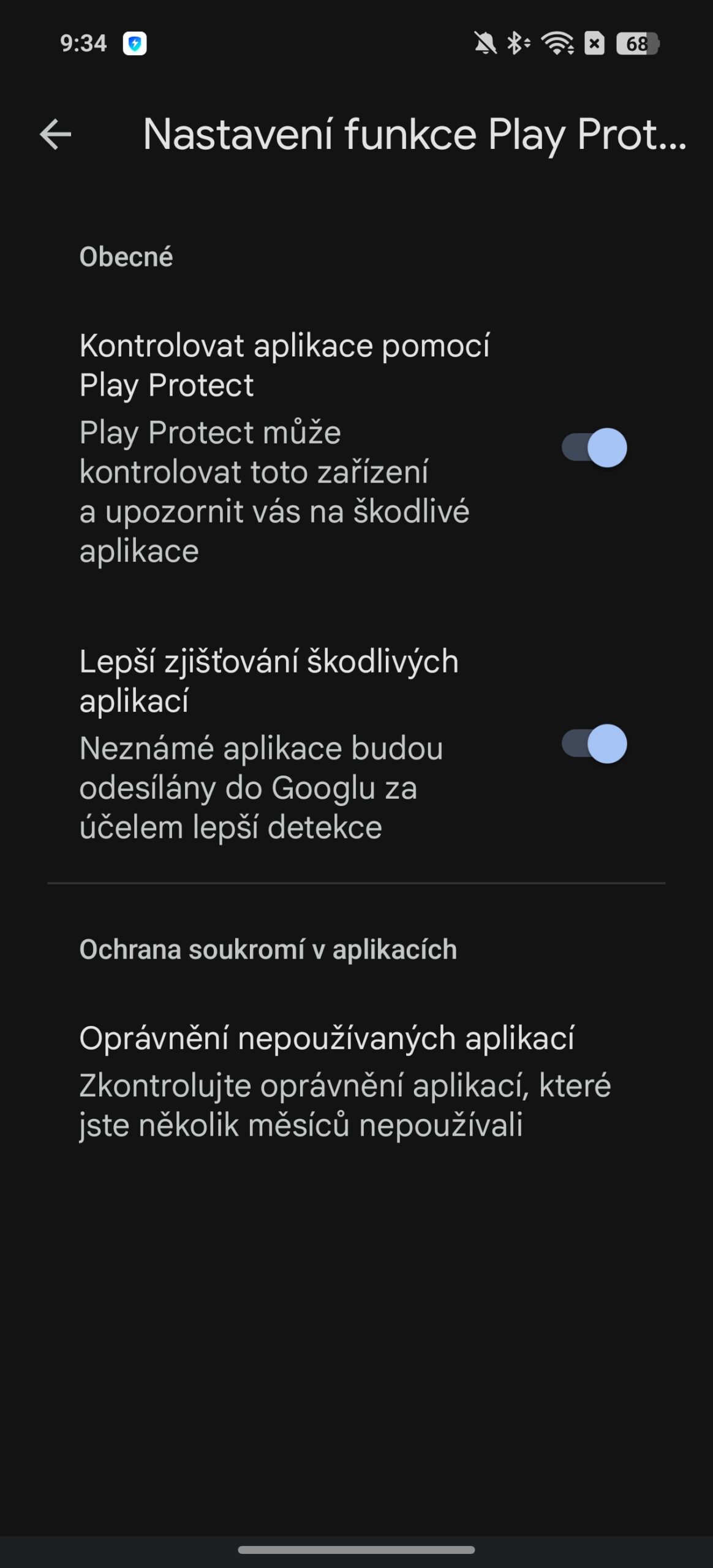Disable Kontrolovat aplikace pomocí Play Protect switch
This screenshot has width=713, height=1568.
[x=594, y=448]
